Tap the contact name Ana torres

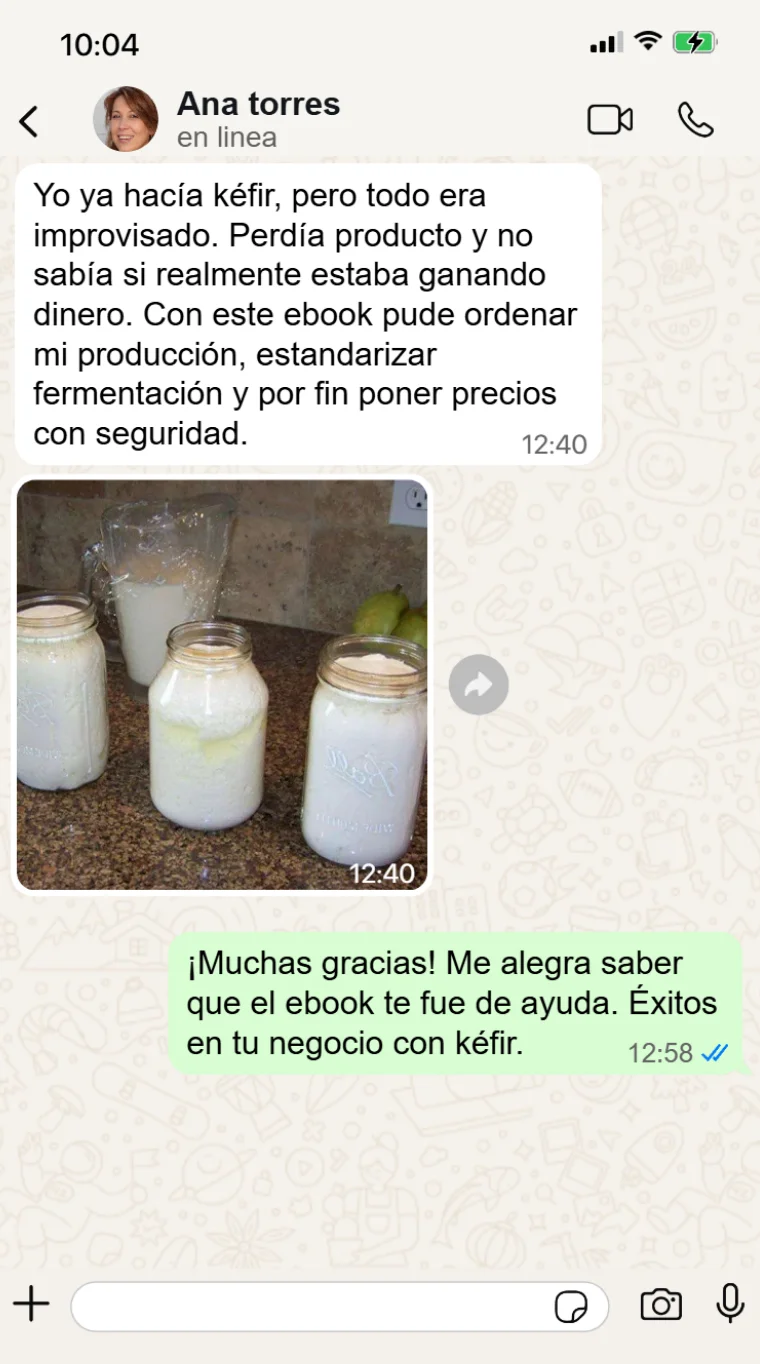tap(258, 103)
